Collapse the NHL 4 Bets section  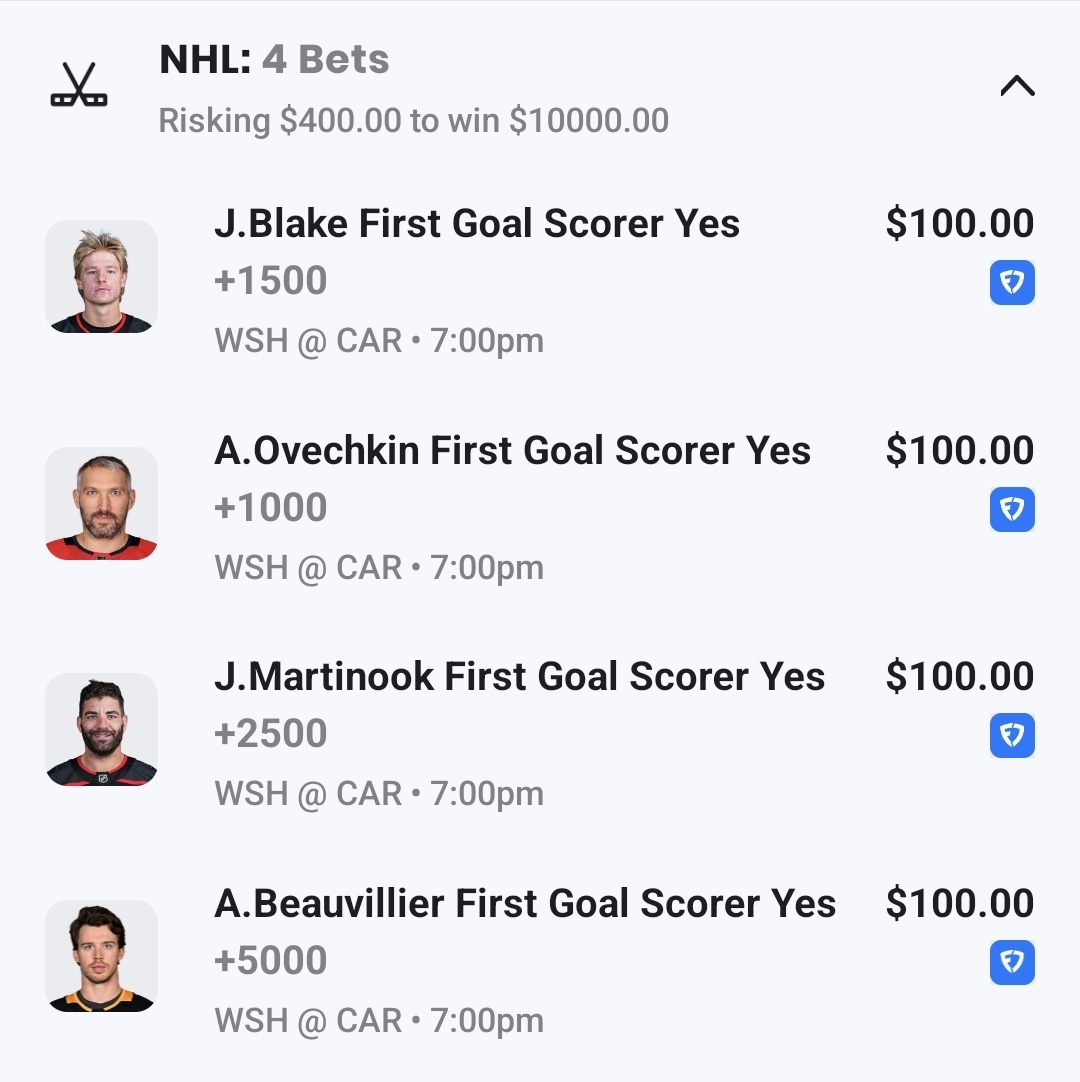point(1017,87)
